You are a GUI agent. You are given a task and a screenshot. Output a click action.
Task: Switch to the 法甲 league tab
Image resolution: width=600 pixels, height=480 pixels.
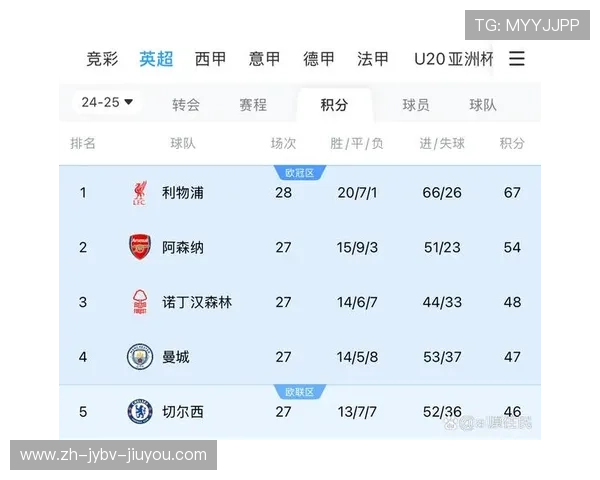point(373,59)
